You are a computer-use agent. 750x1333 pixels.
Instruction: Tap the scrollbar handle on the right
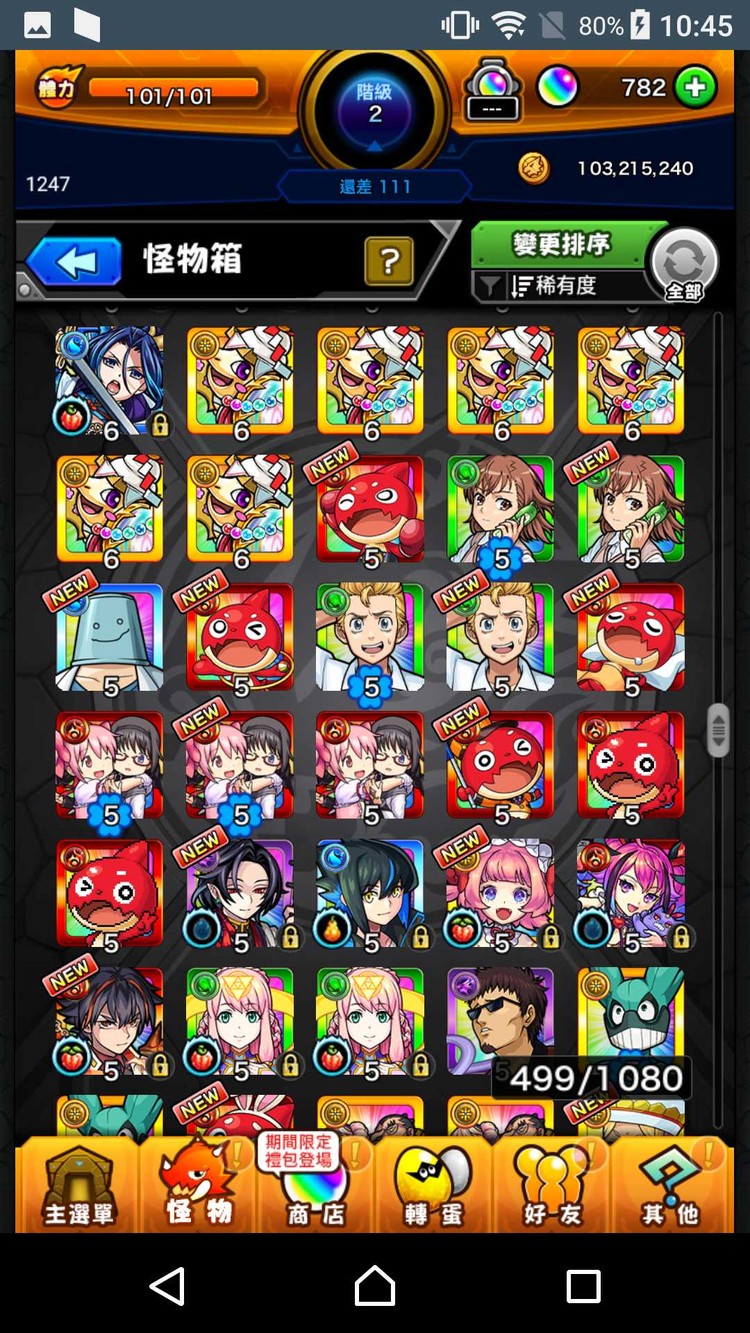click(718, 730)
